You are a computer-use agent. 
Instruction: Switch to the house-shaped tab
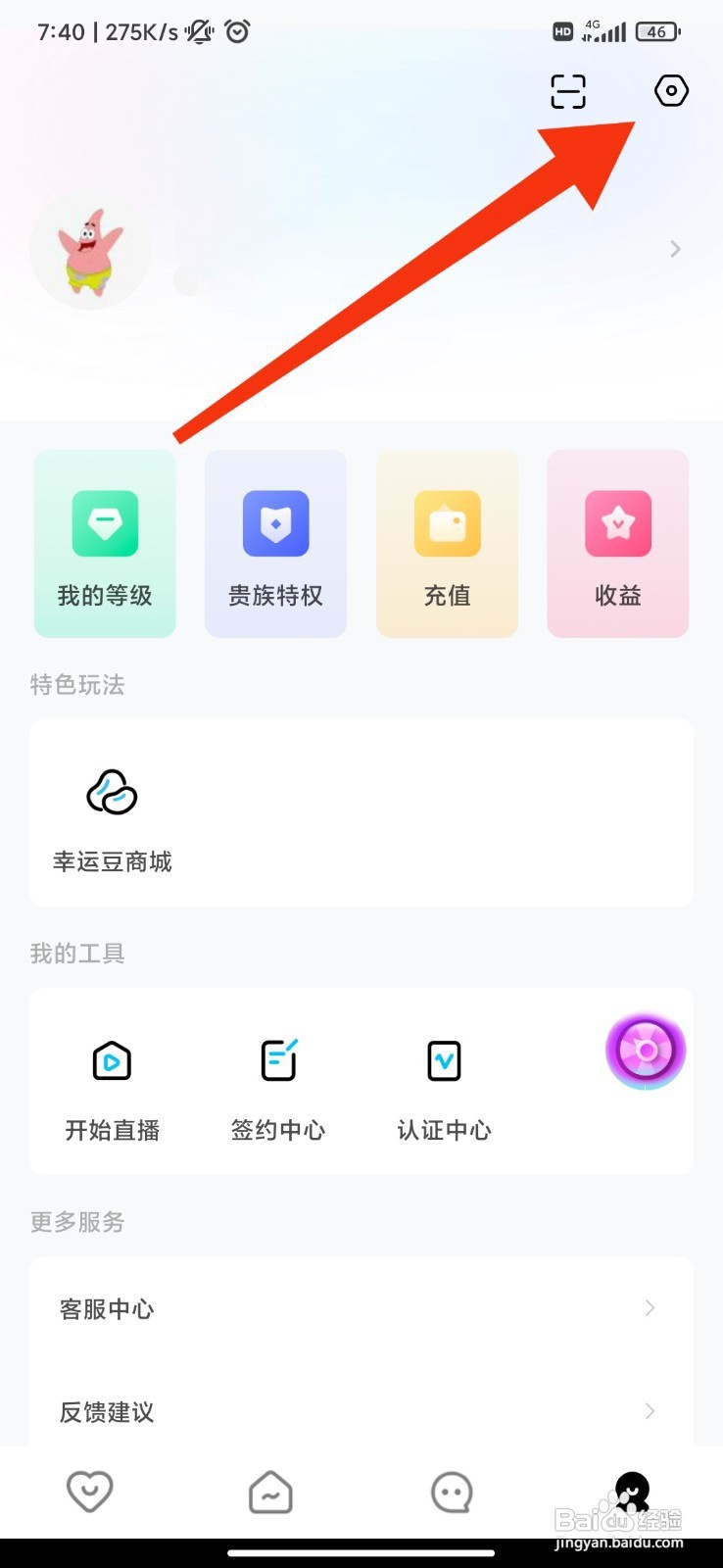click(x=270, y=1492)
